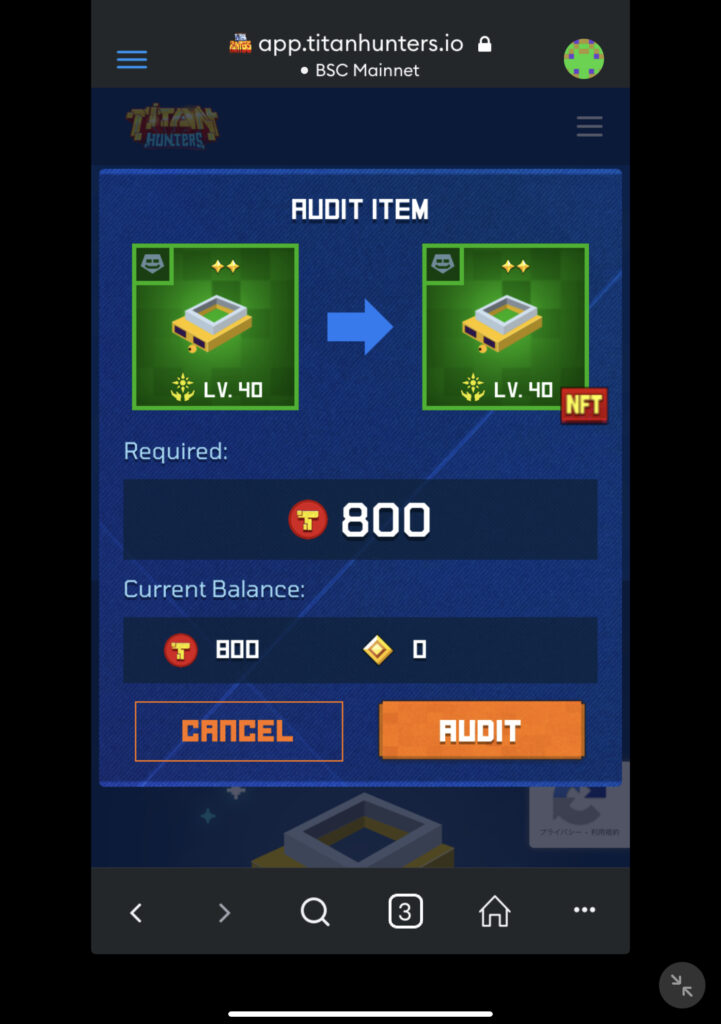Tap the app.titanhunters.io address bar
The height and width of the screenshot is (1024, 721).
(360, 45)
